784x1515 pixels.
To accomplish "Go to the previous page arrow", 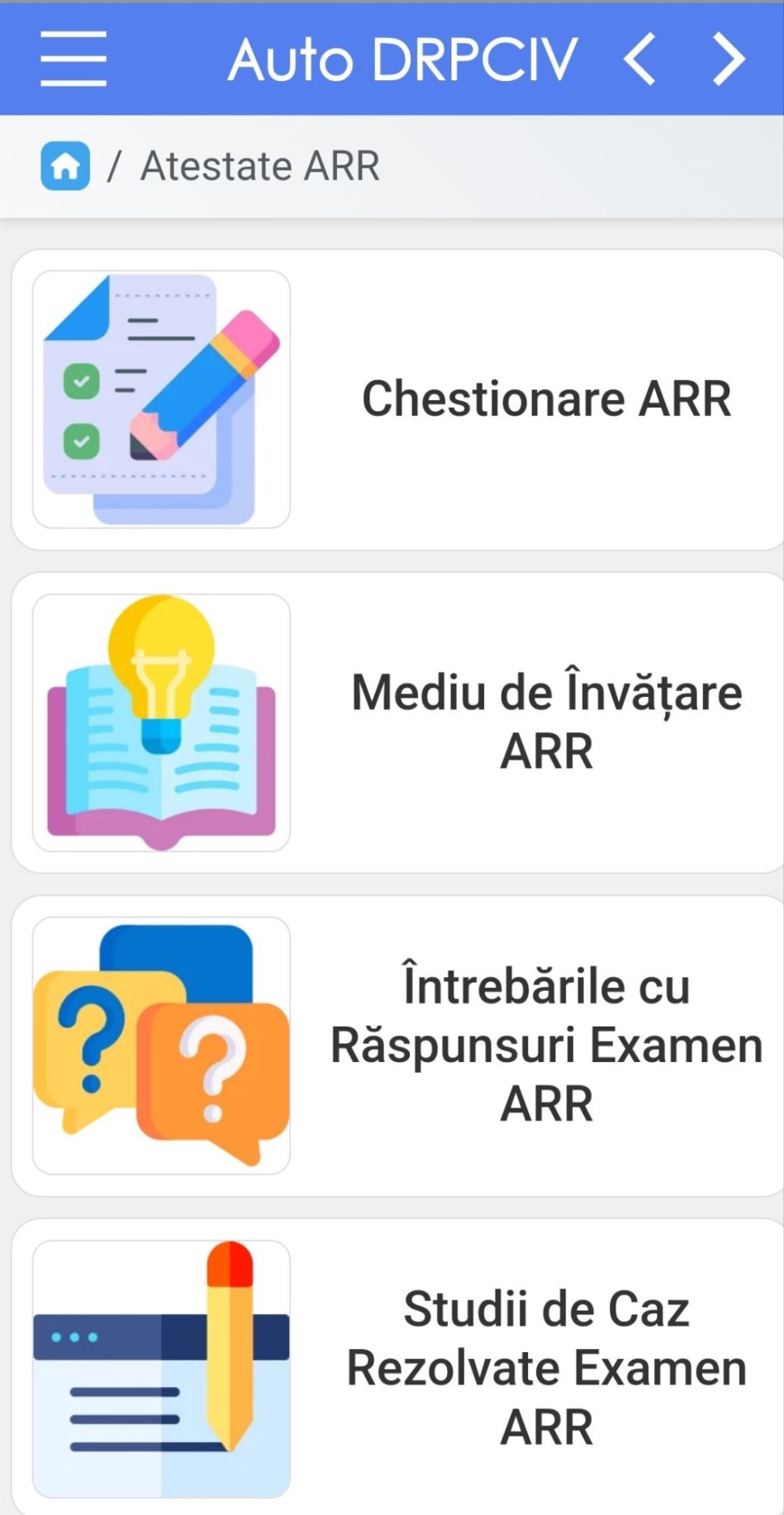I will 640,59.
